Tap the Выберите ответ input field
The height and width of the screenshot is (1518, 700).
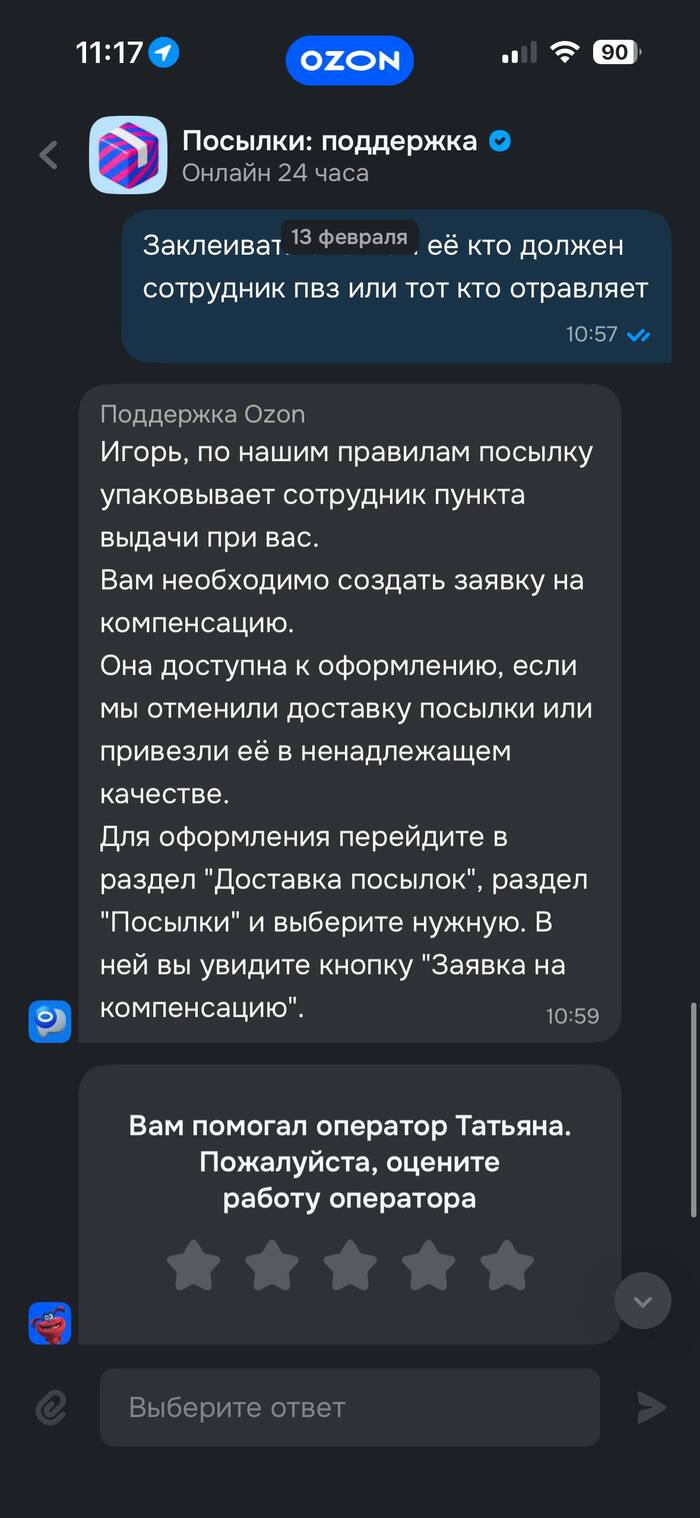point(349,1407)
